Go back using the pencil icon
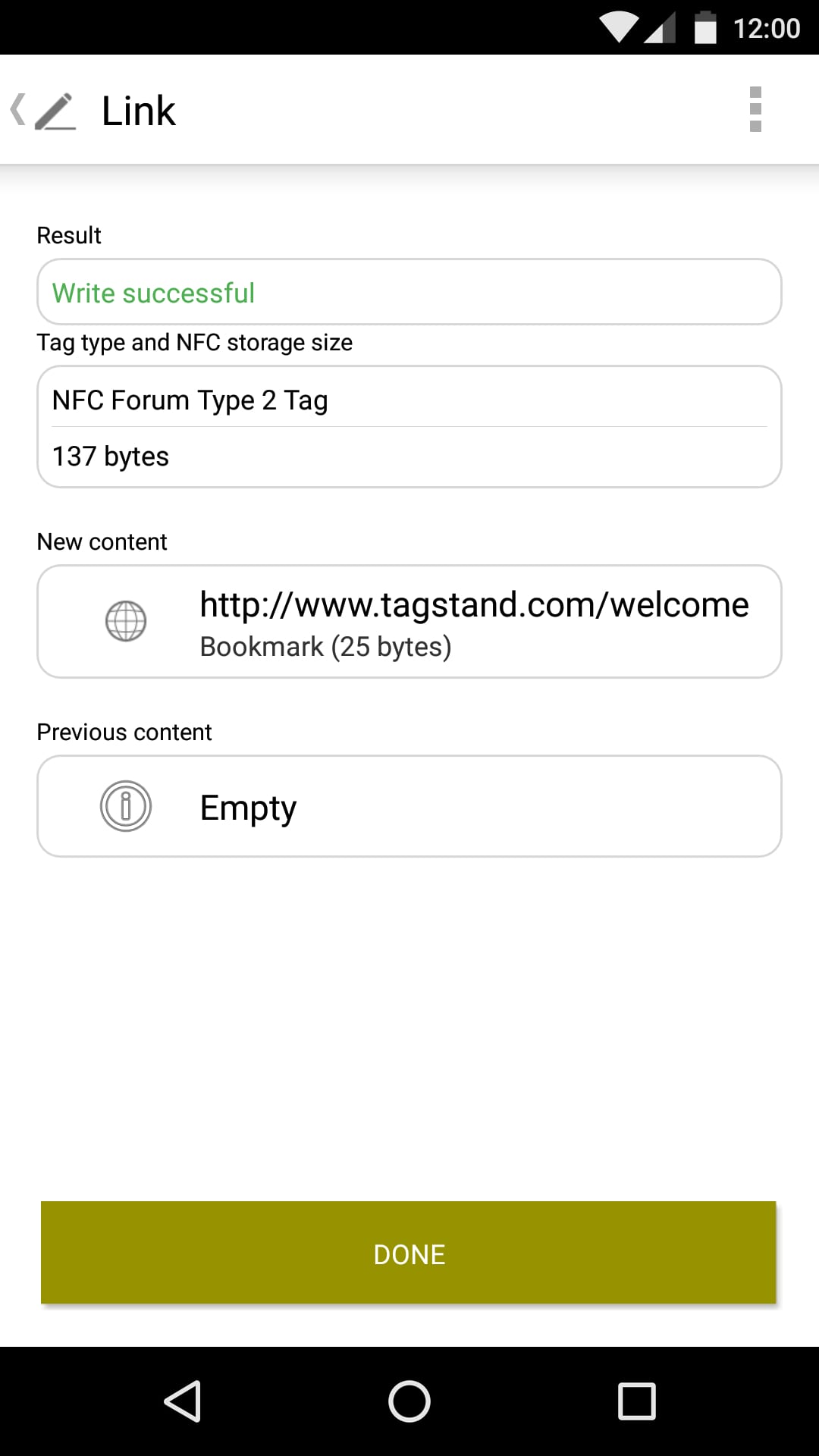Image resolution: width=819 pixels, height=1456 pixels. click(x=44, y=111)
